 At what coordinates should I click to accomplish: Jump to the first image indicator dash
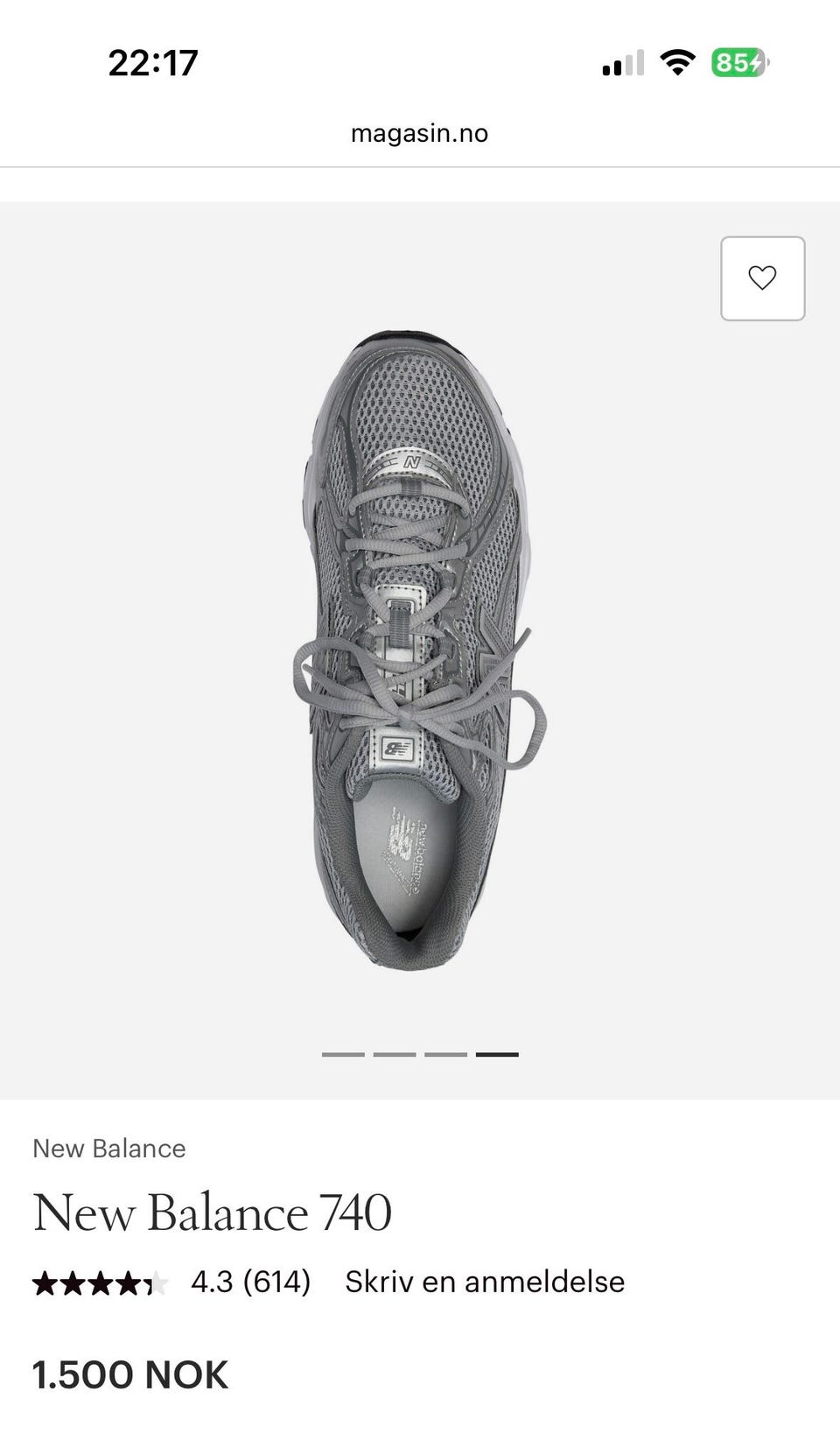(343, 1054)
